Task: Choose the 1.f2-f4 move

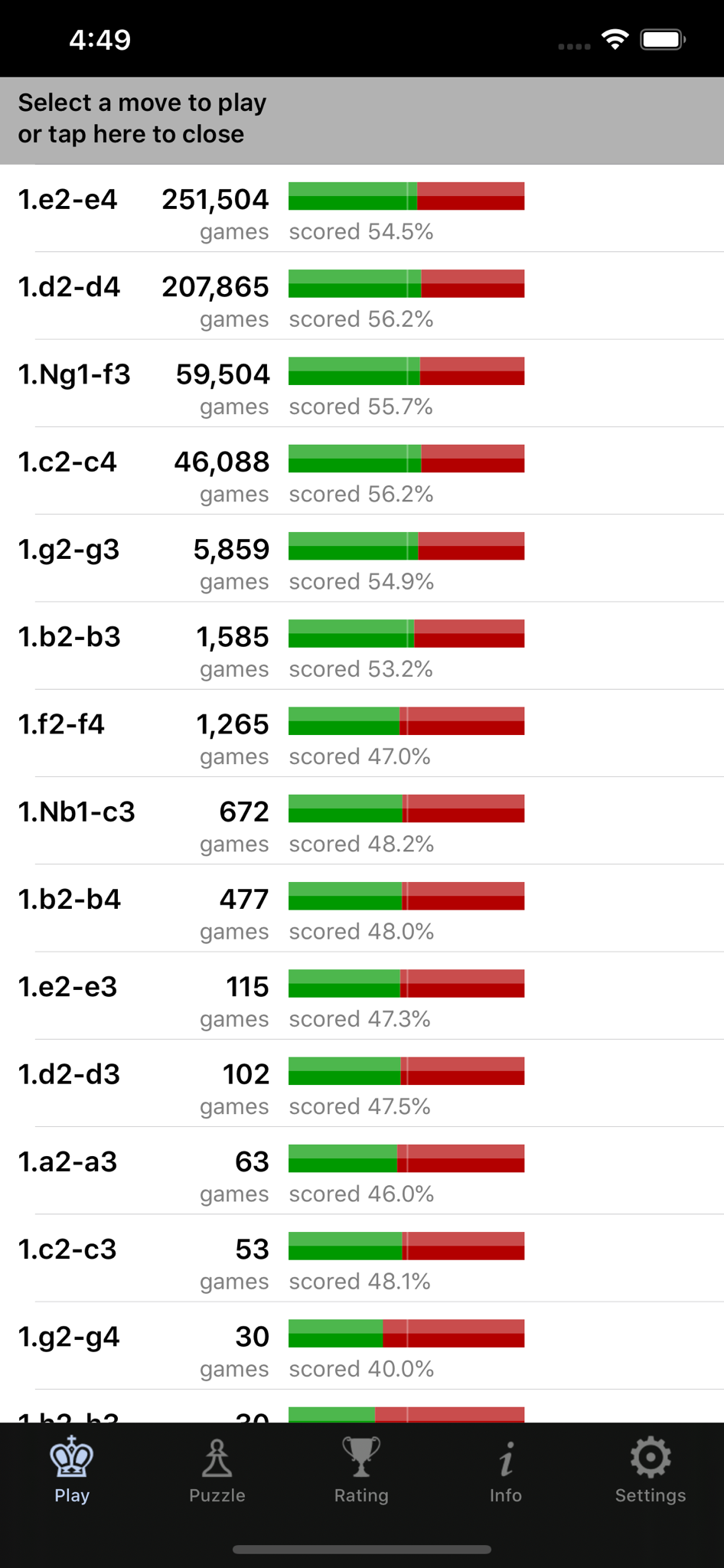Action: pos(362,733)
